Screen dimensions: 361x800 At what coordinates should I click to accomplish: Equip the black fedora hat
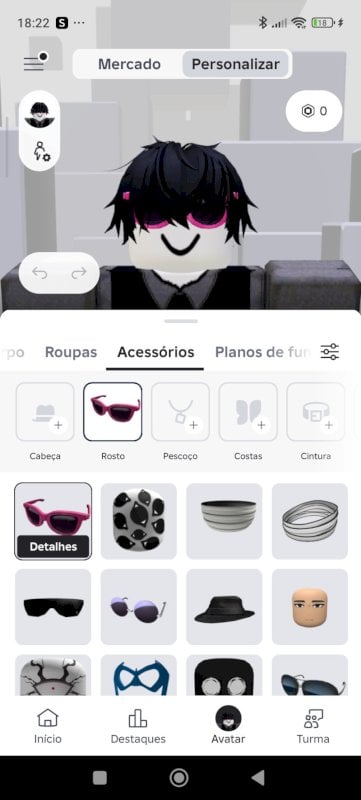[x=224, y=607]
